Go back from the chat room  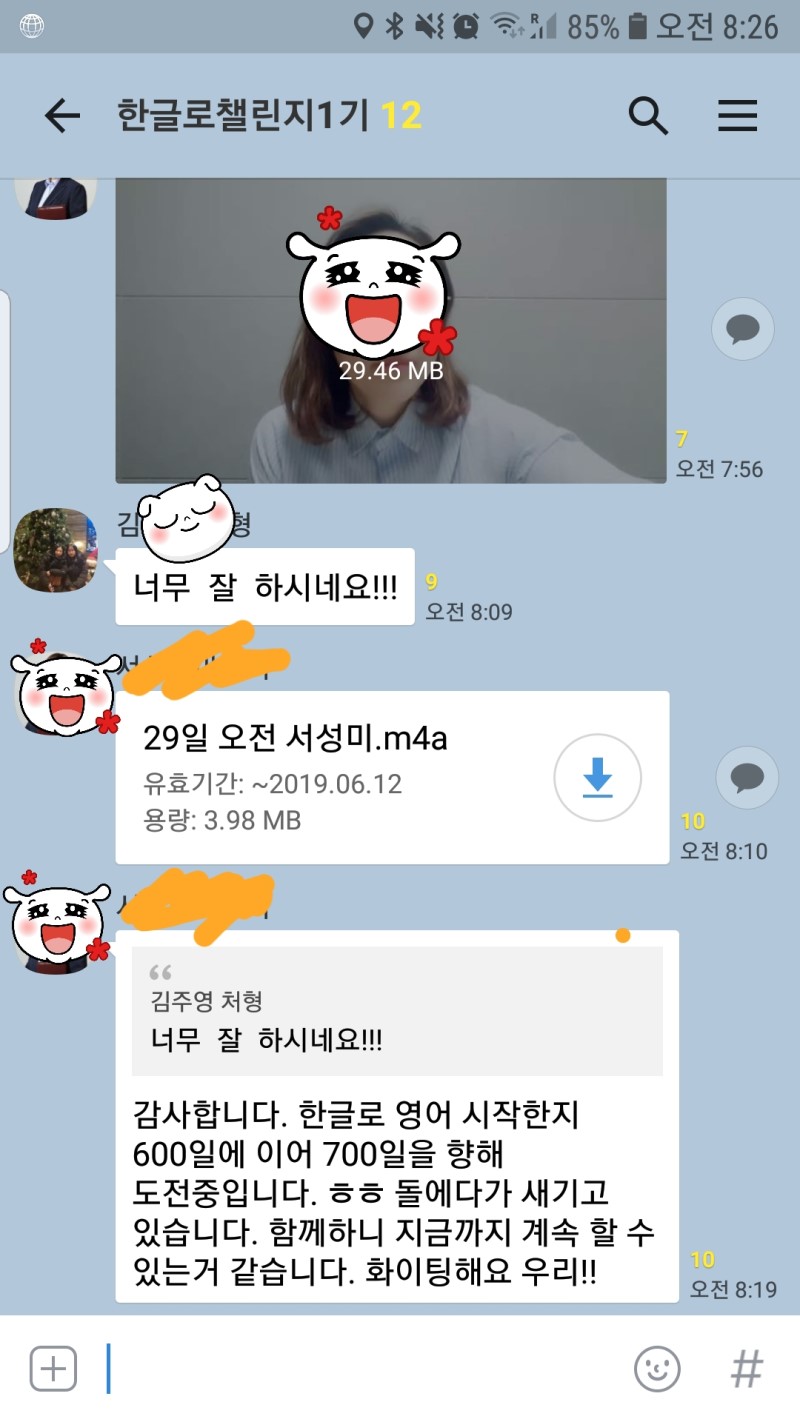[62, 117]
